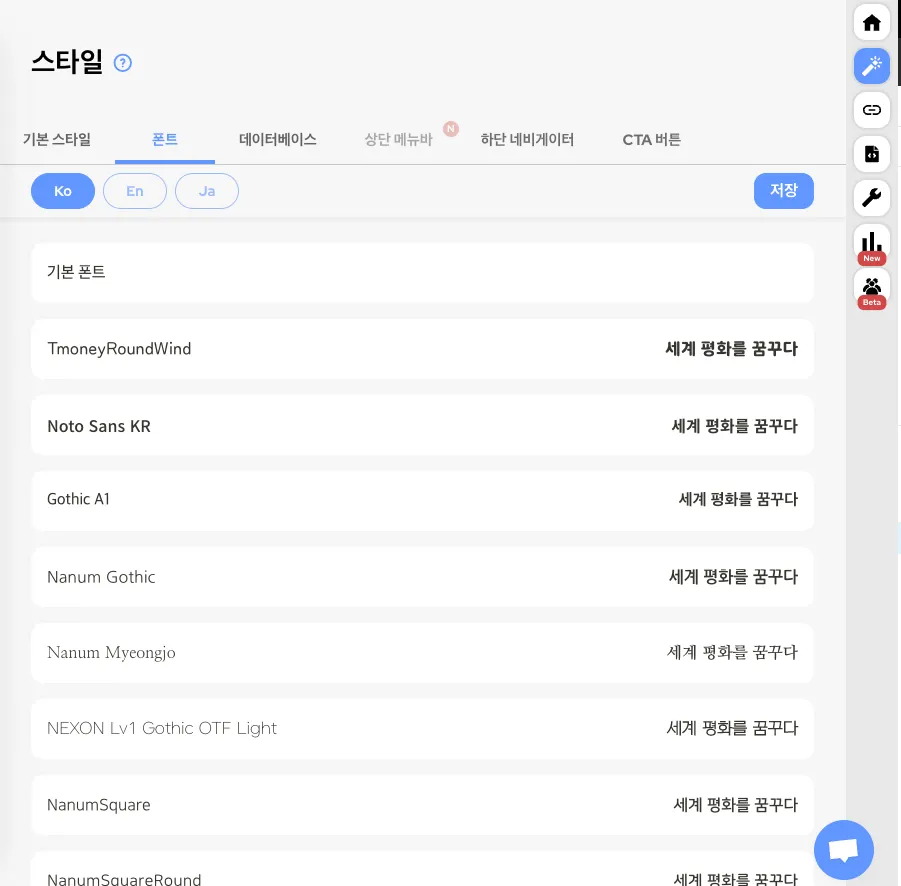The width and height of the screenshot is (901, 886).
Task: Save font settings with 저장
Action: (783, 191)
